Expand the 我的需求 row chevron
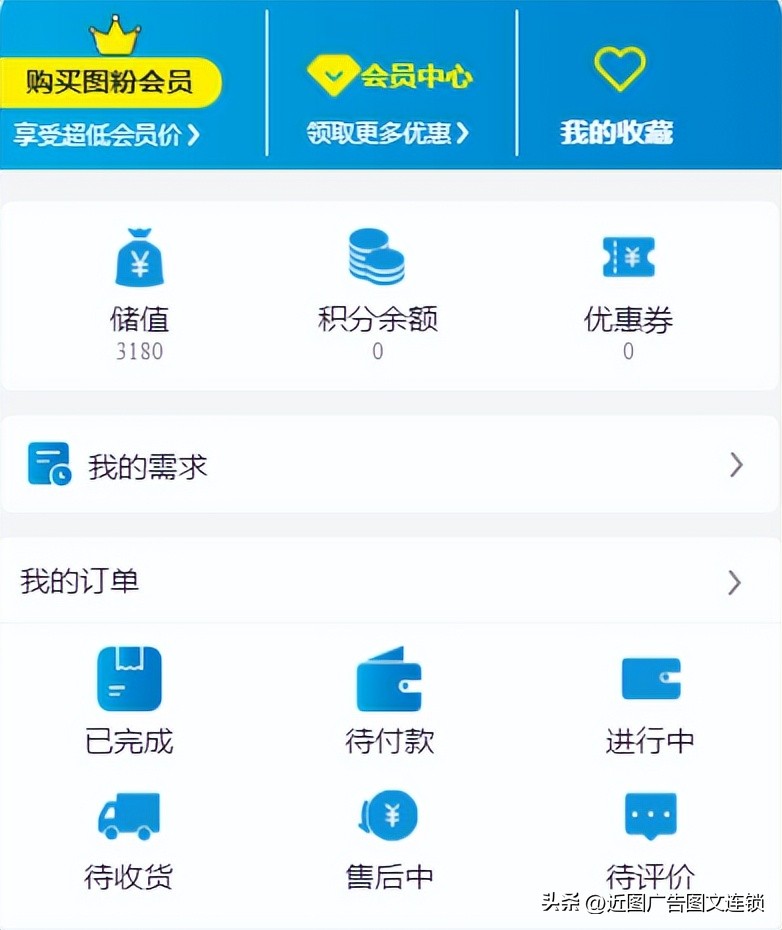Screen dimensions: 782x930 tap(735, 464)
